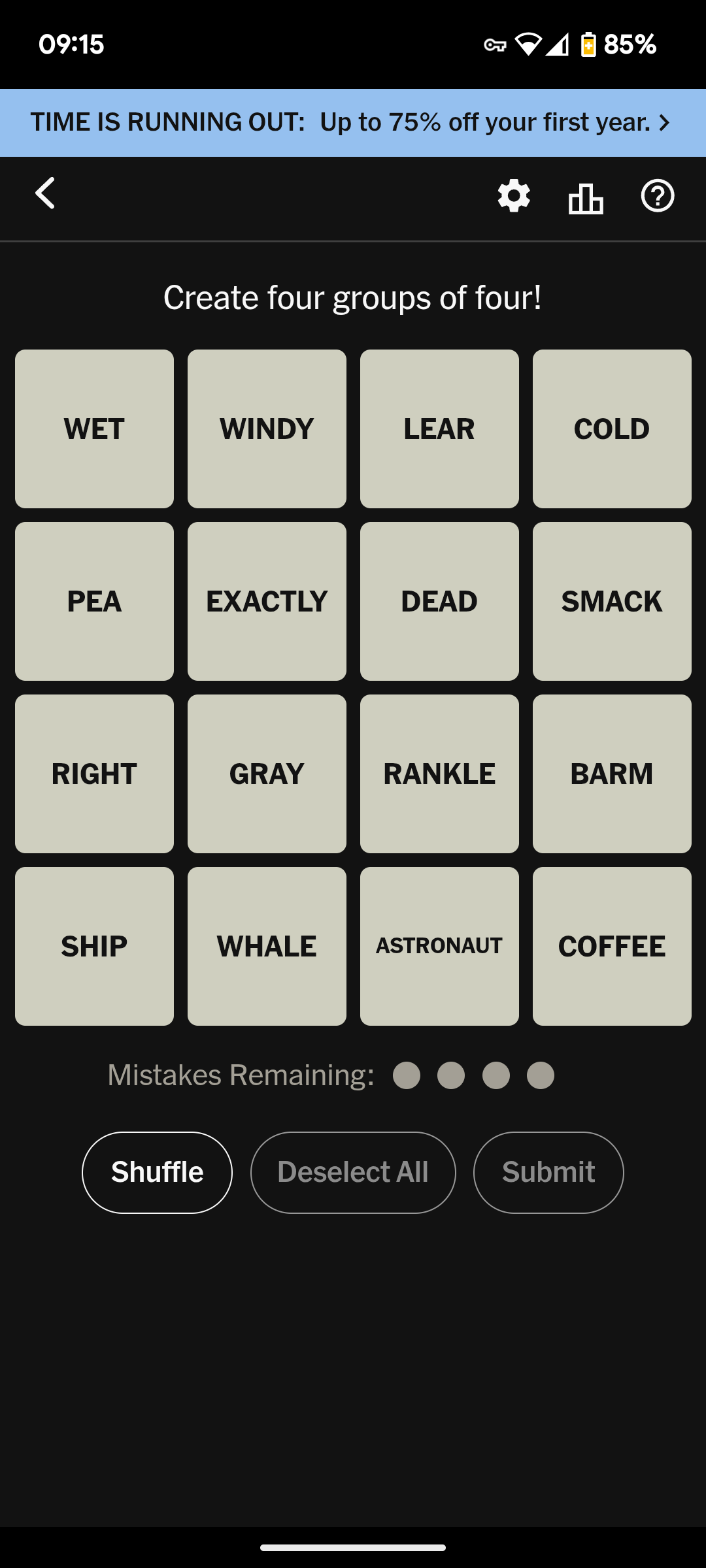Select the RANKLE tile
Screen dimensions: 706x1568
click(439, 774)
